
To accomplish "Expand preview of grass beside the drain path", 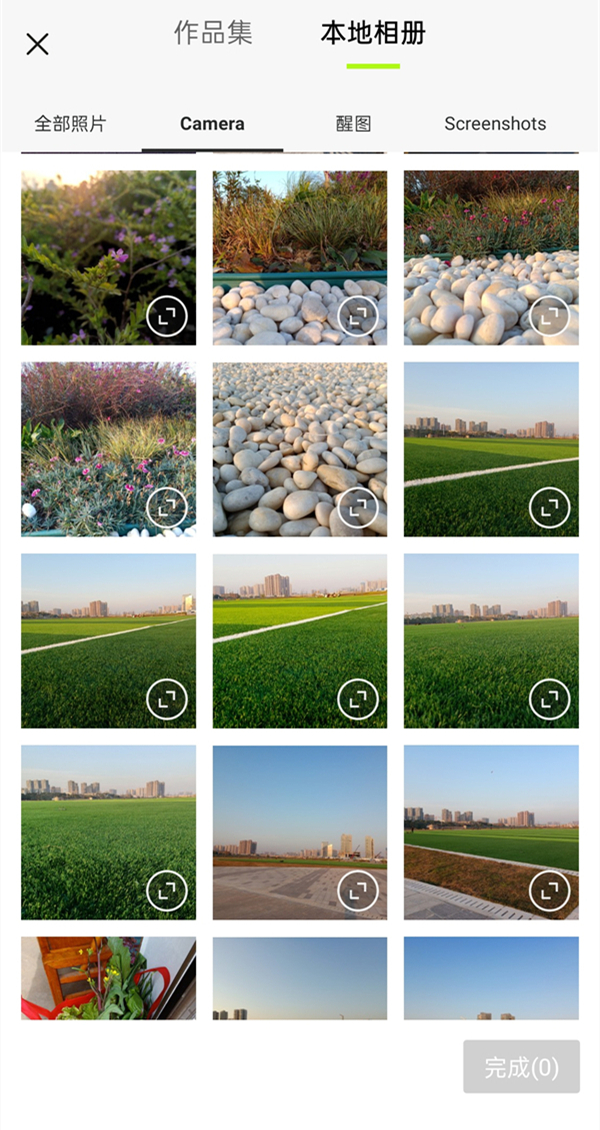I will coord(550,891).
